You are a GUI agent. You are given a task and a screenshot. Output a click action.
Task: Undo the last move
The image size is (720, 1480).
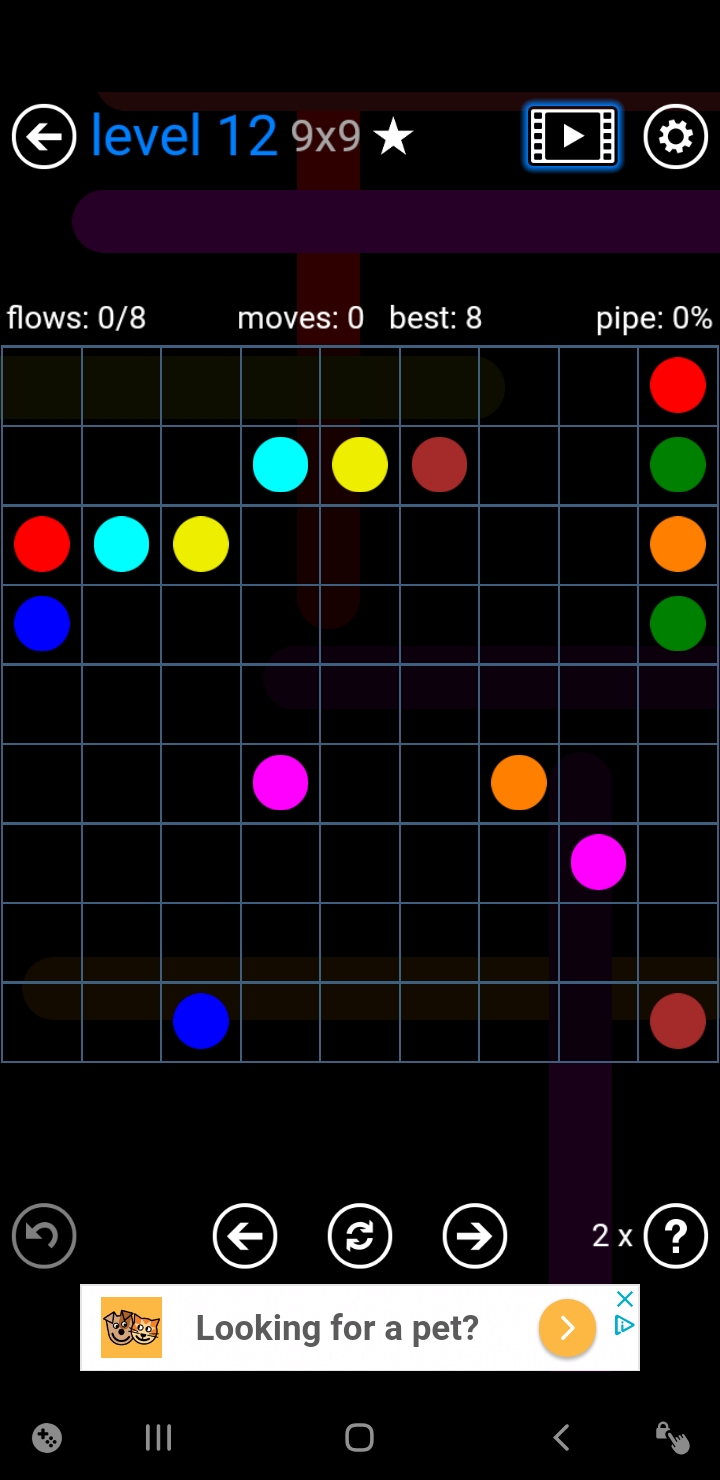44,1236
